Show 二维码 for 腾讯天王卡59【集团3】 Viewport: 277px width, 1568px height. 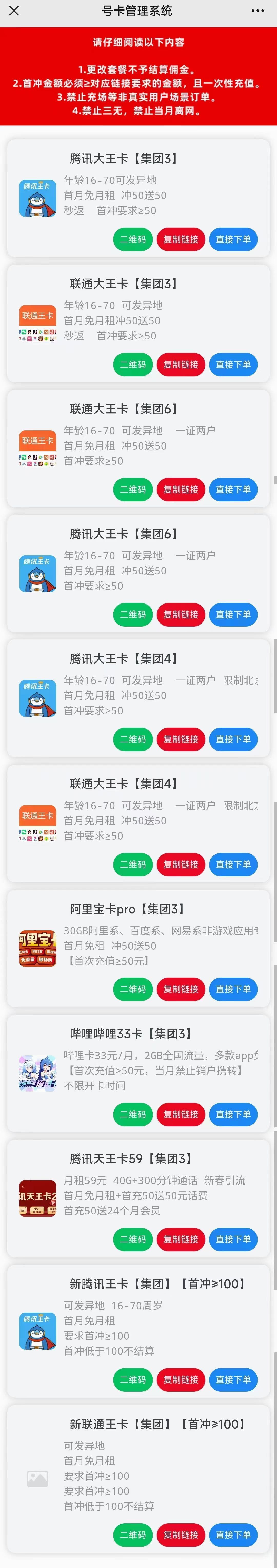(x=133, y=1239)
